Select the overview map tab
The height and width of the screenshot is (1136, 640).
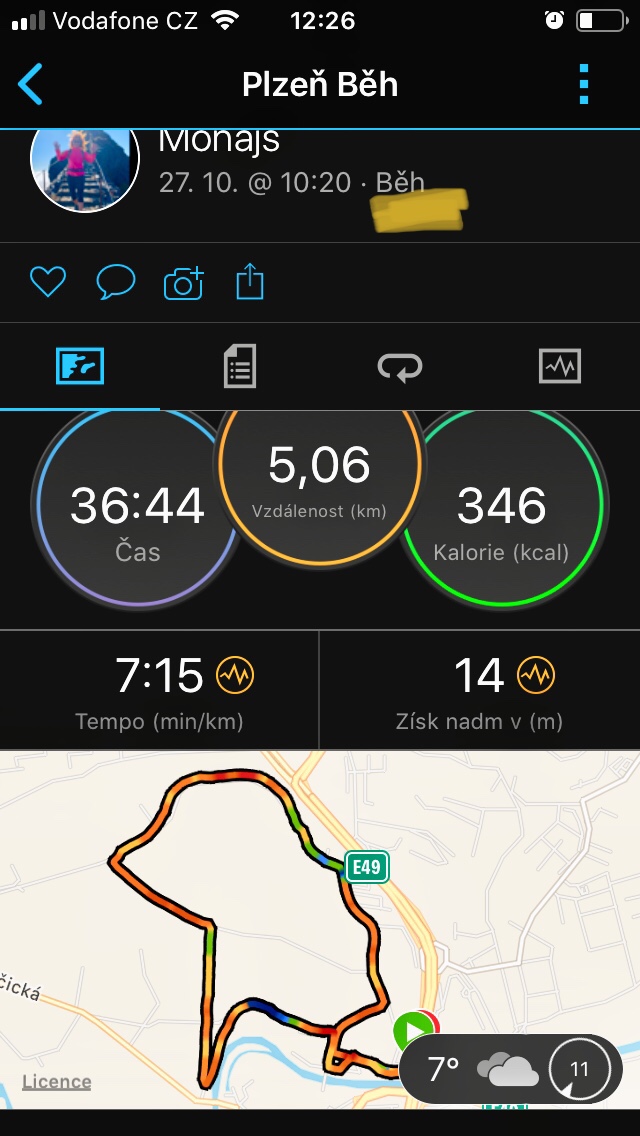click(80, 366)
